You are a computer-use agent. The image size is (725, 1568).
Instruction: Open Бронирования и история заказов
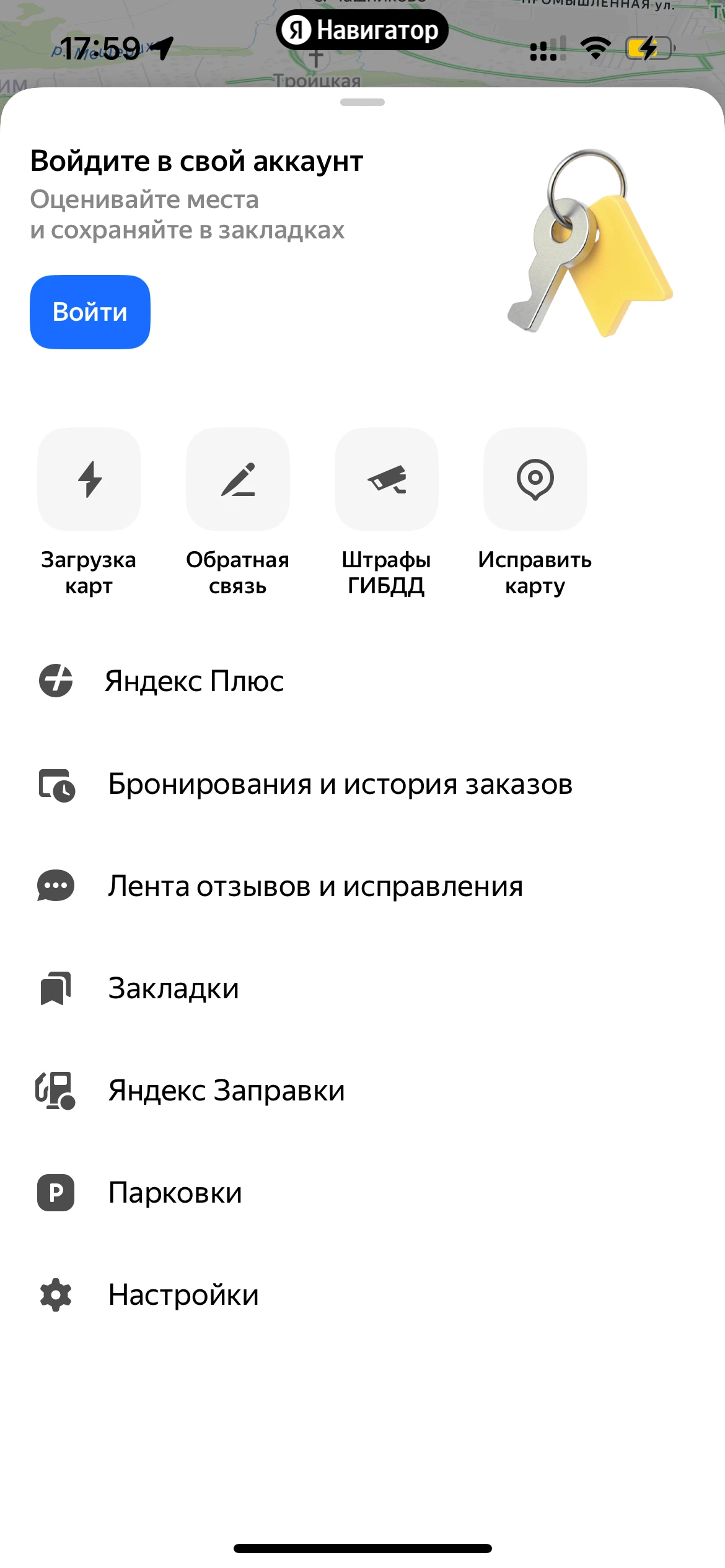tap(340, 784)
